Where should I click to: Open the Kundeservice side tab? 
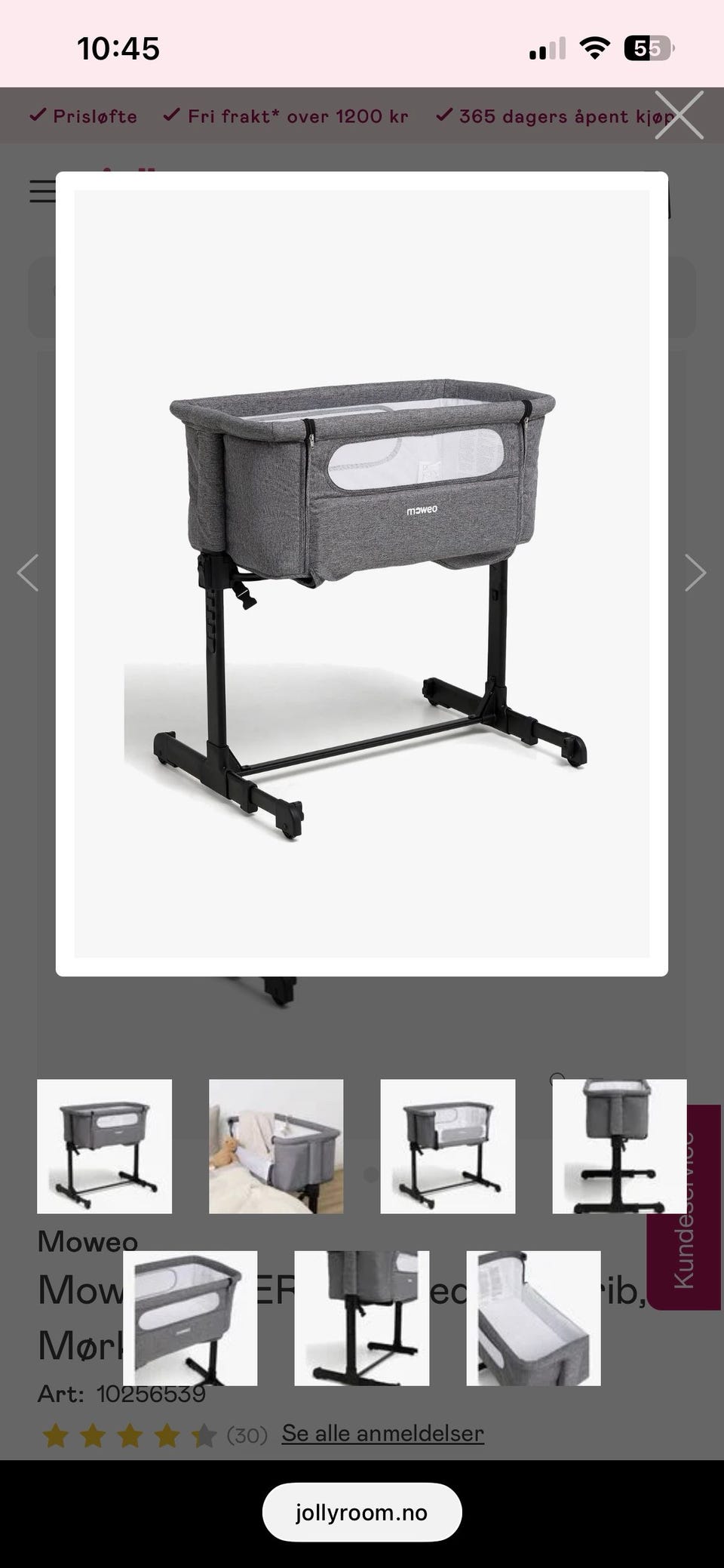[684, 1207]
